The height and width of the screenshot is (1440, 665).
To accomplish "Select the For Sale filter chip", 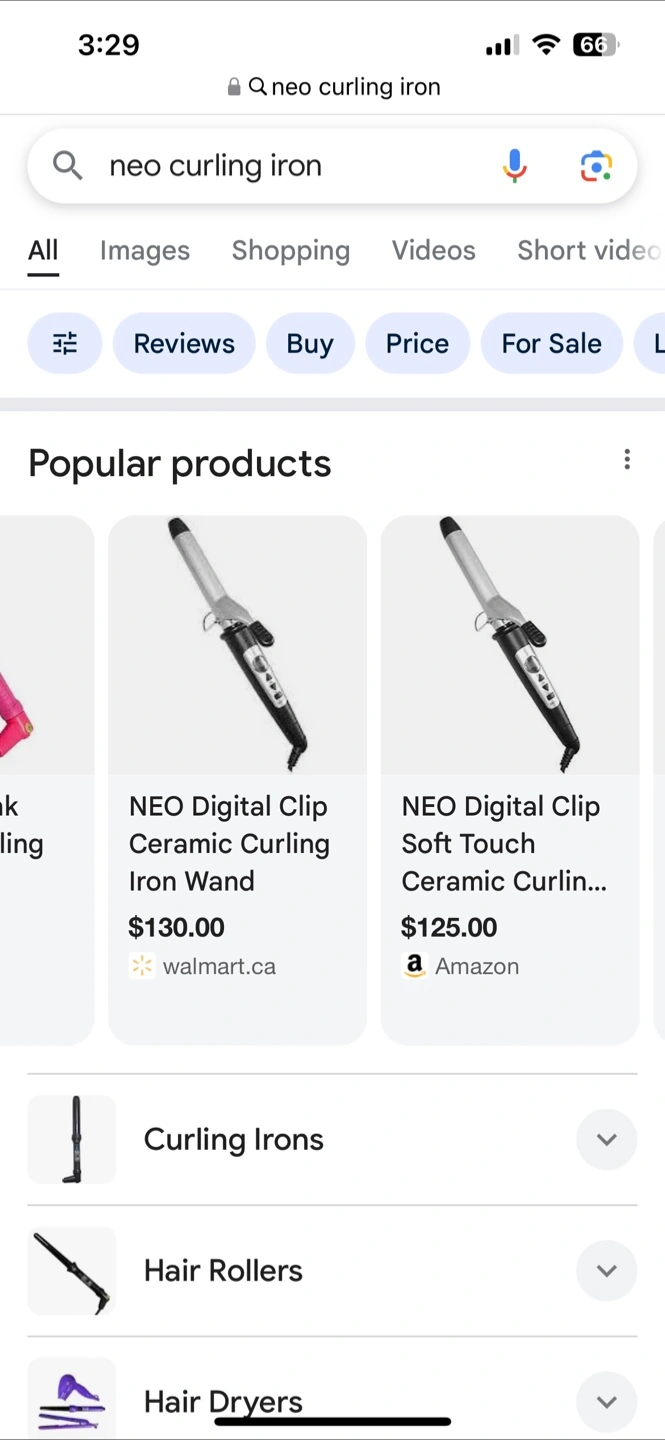I will click(551, 344).
